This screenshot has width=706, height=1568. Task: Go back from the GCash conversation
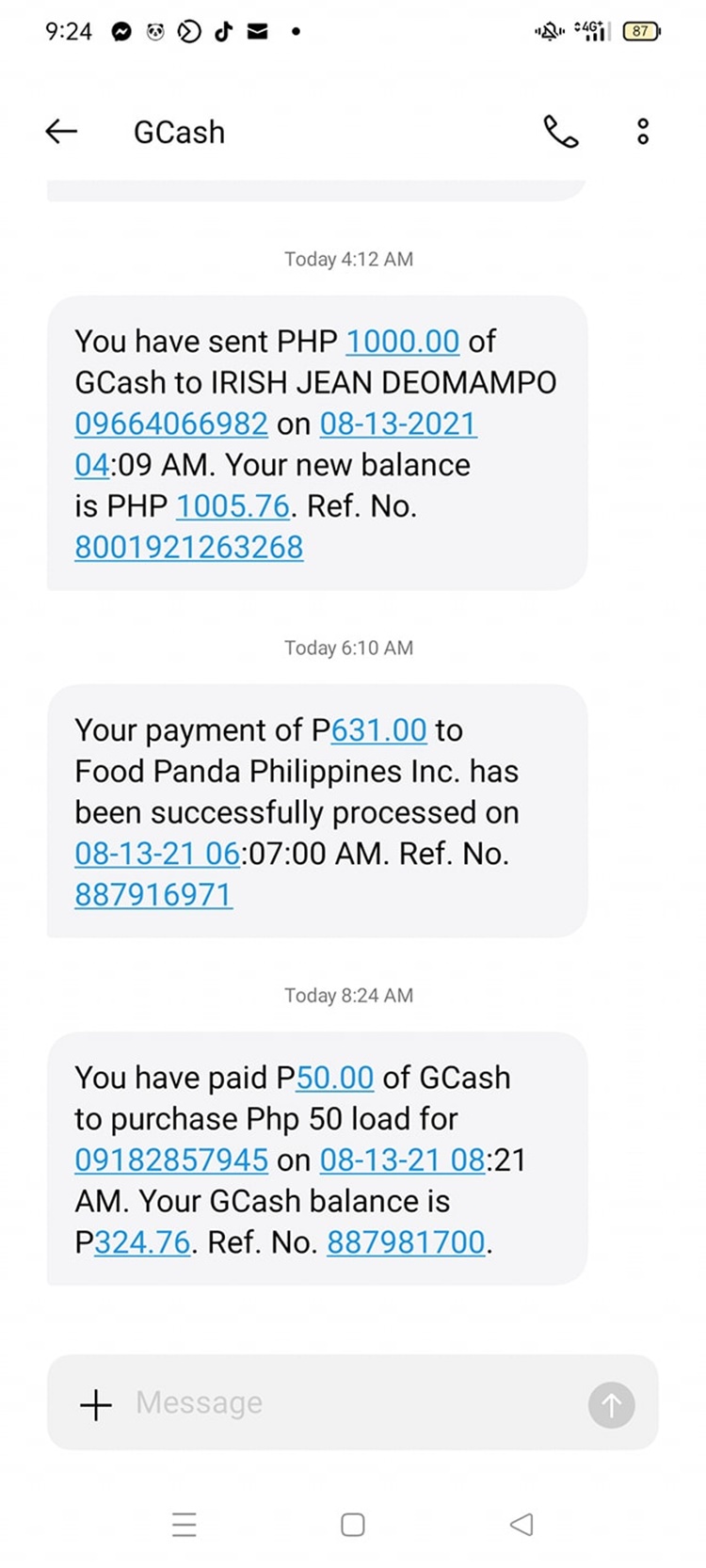[x=61, y=132]
